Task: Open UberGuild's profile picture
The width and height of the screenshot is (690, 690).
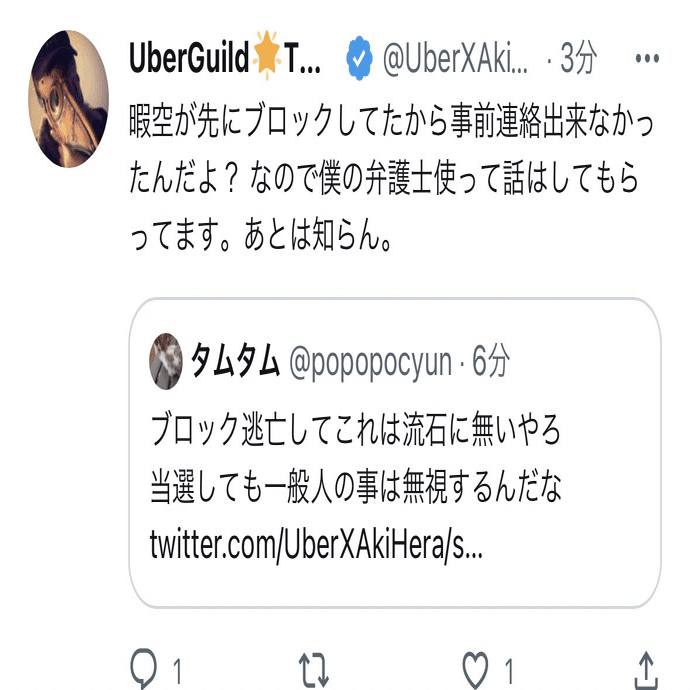Action: pos(68,99)
